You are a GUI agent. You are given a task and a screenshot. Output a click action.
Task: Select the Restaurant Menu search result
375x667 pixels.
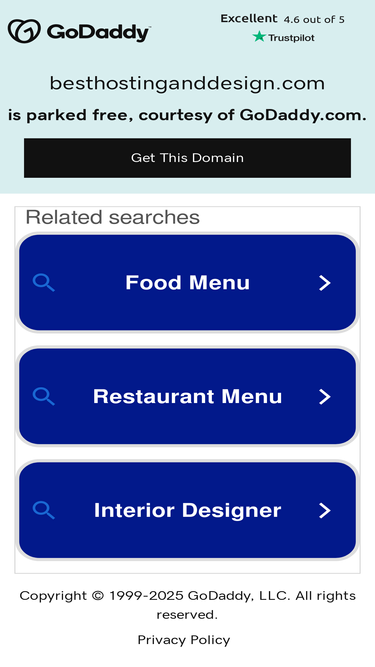point(187,396)
